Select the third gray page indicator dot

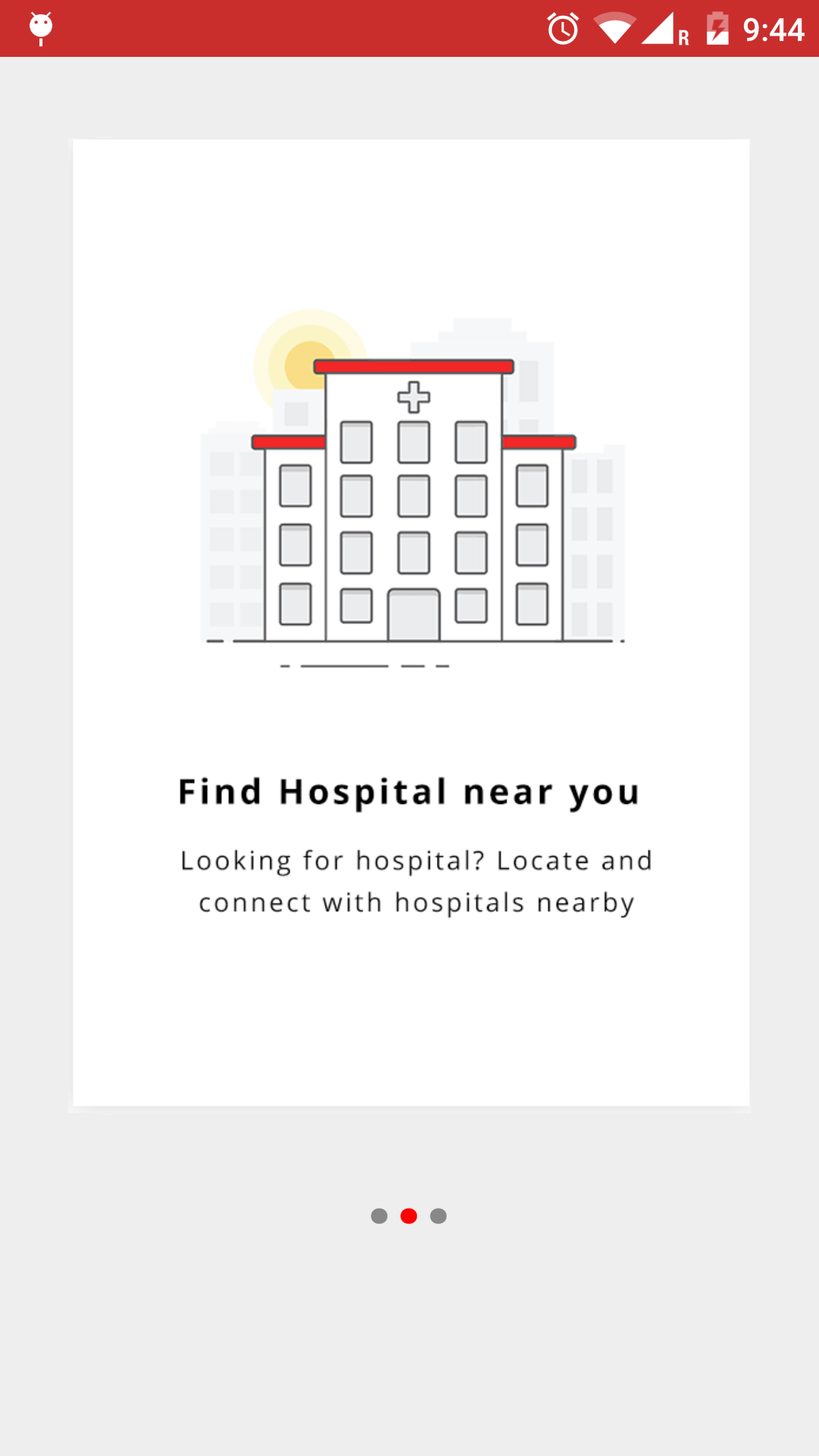[438, 1216]
